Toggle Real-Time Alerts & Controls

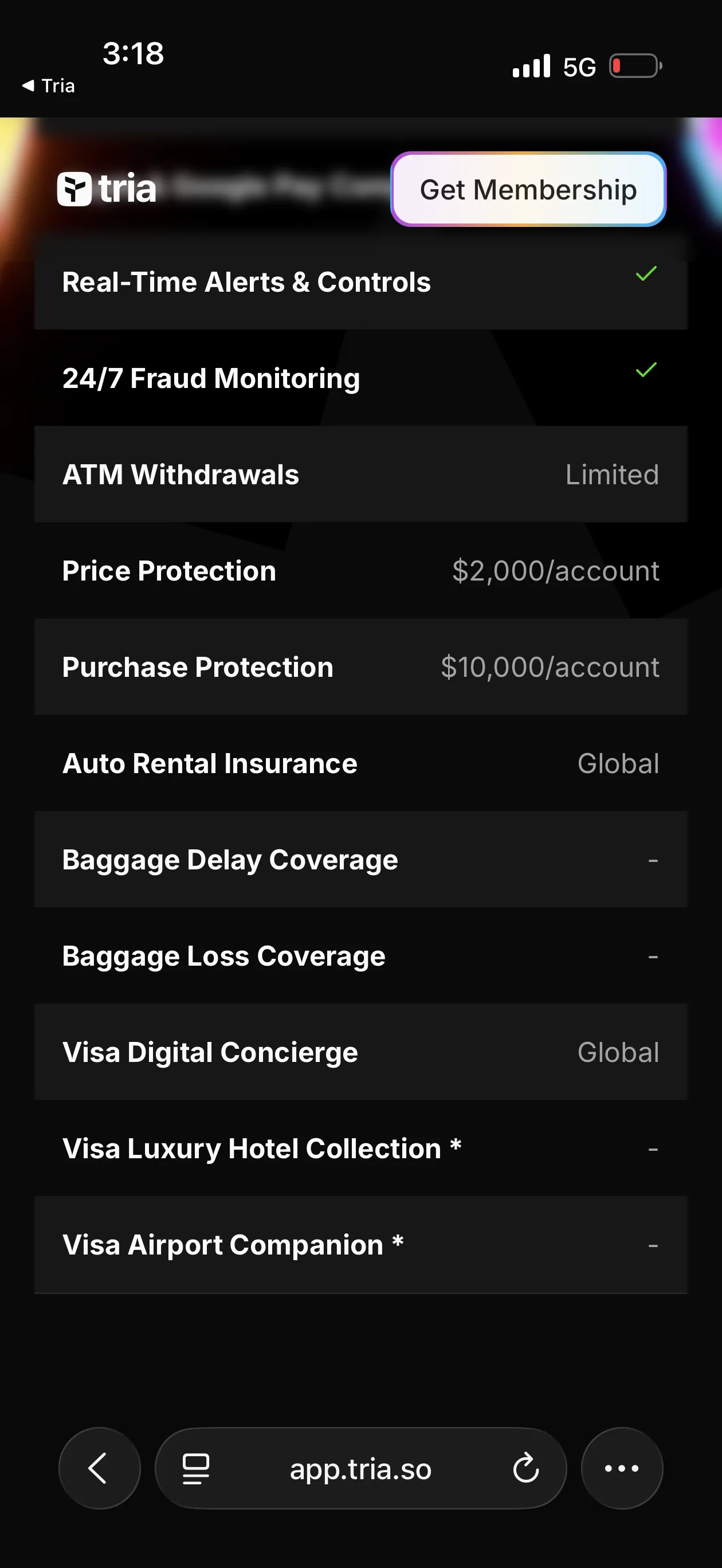pyautogui.click(x=361, y=282)
